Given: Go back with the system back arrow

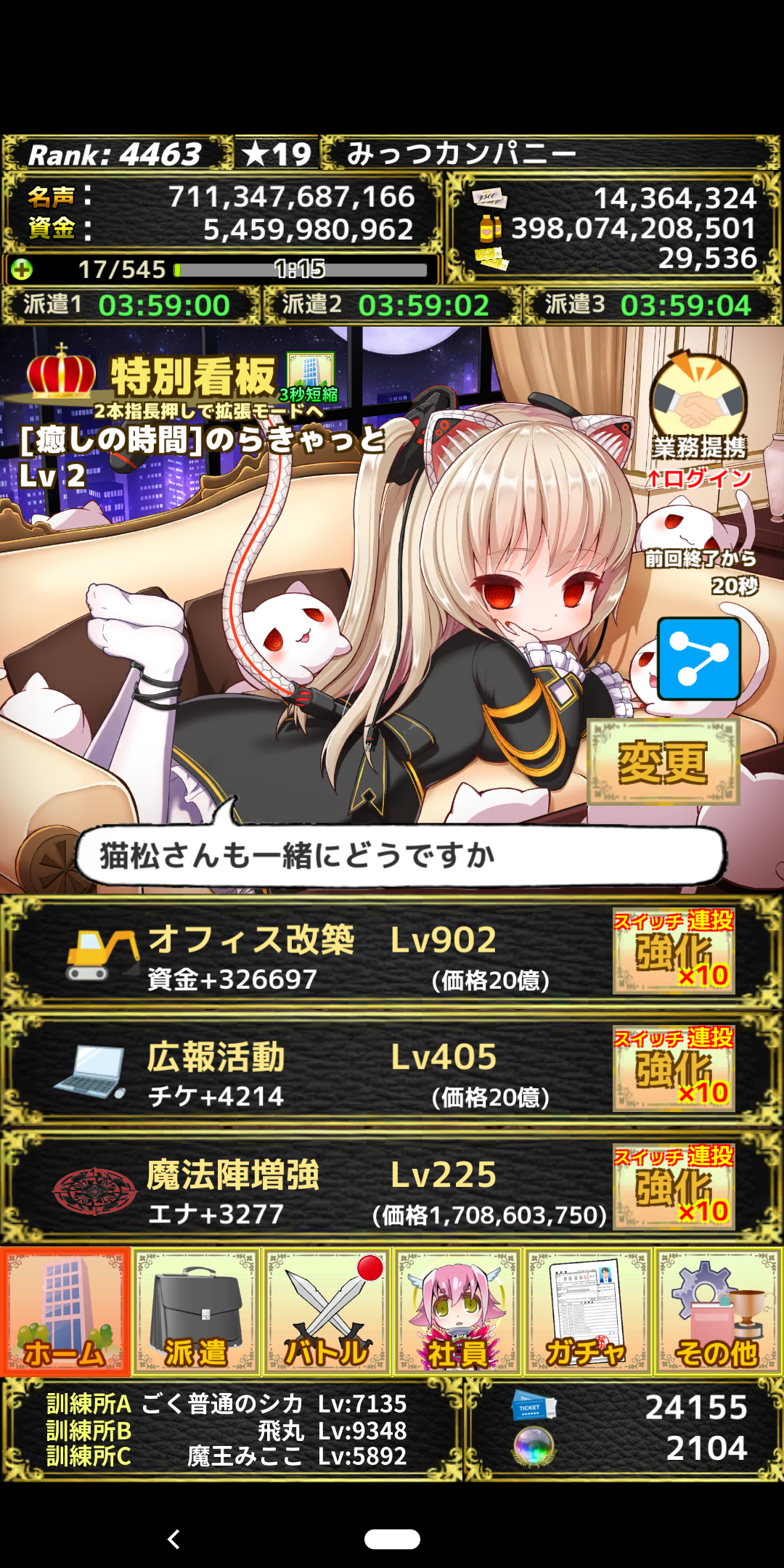Looking at the screenshot, I should click(x=173, y=1539).
